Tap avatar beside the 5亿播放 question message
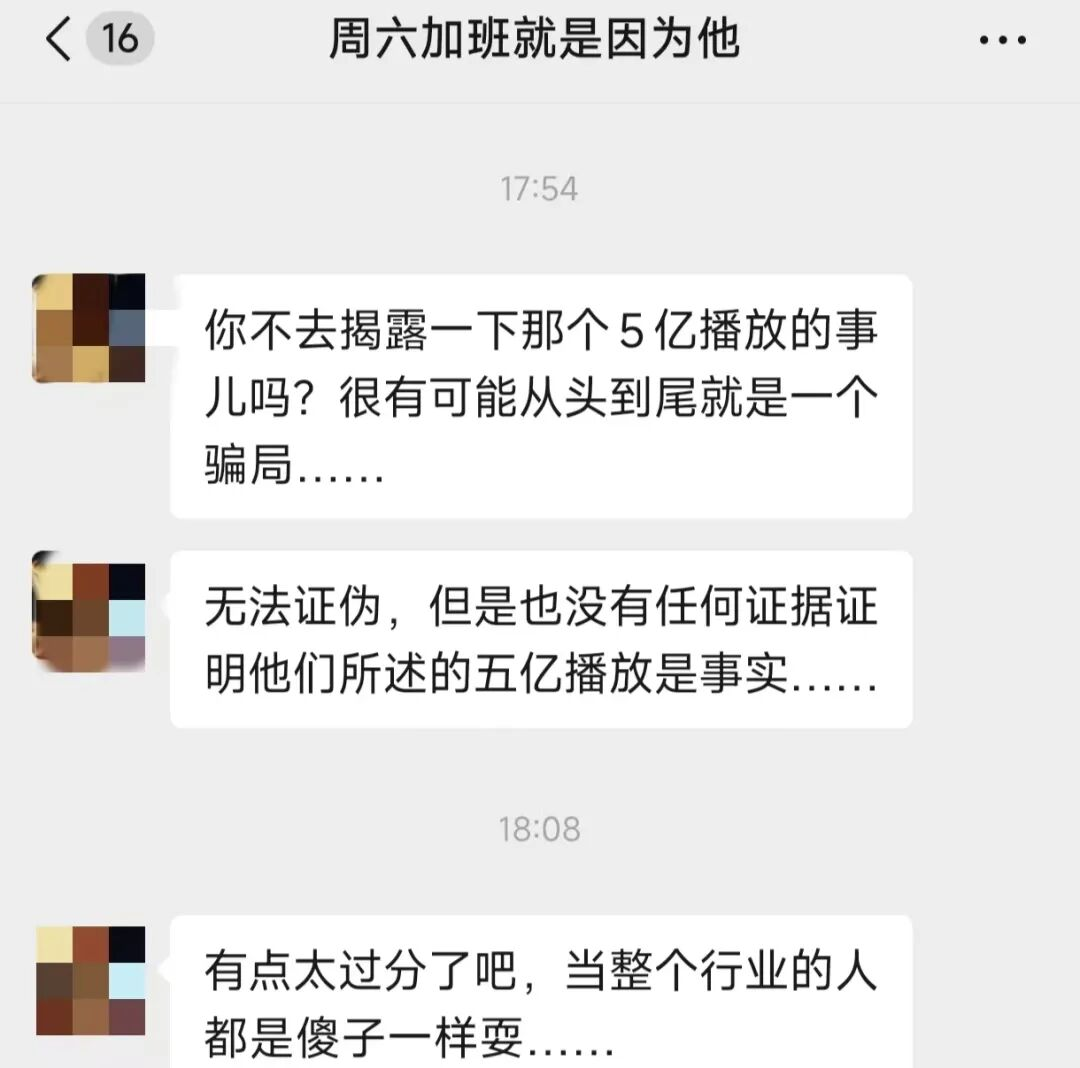 (x=89, y=329)
